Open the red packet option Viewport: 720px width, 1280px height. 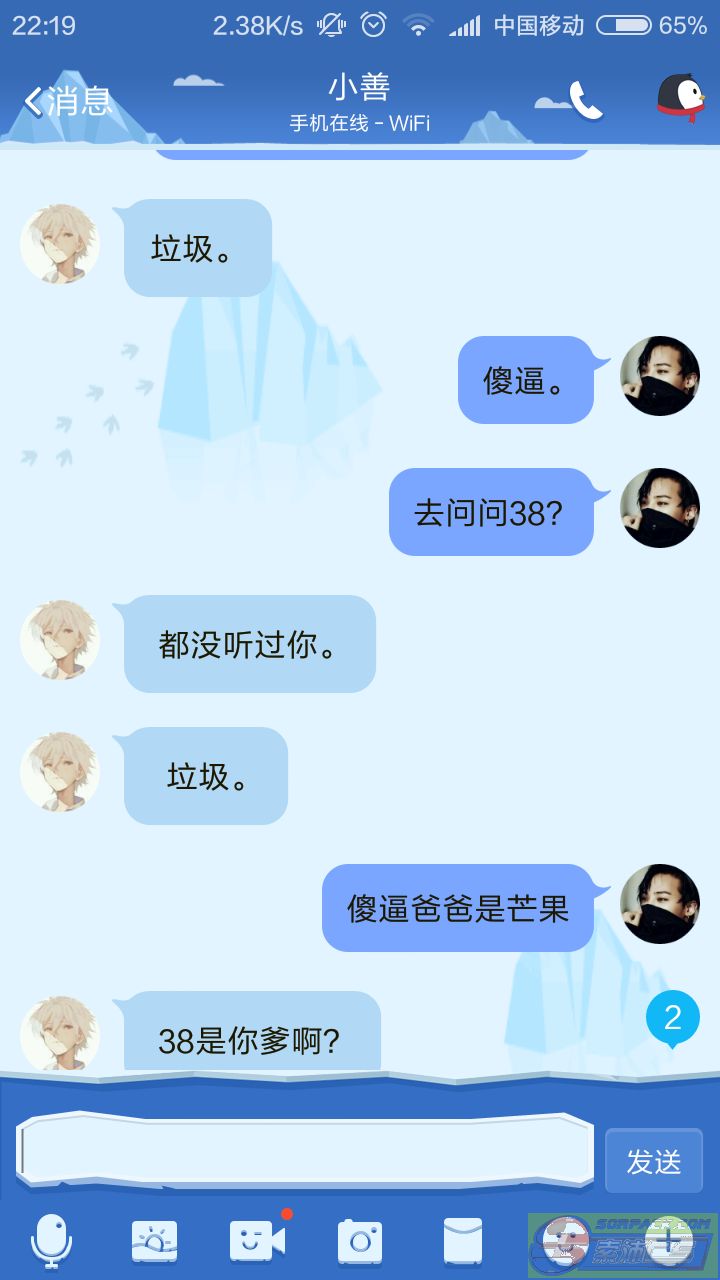pyautogui.click(x=463, y=1242)
